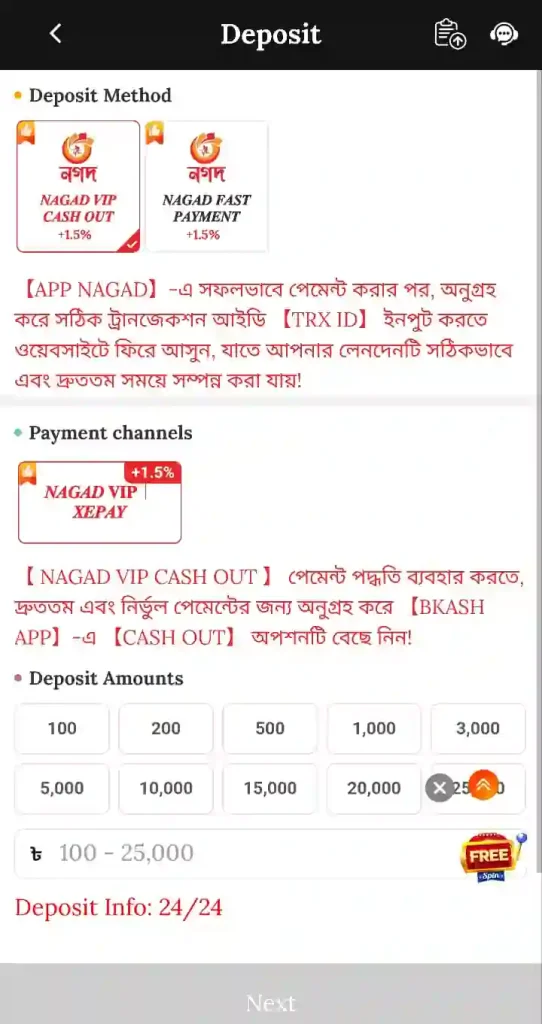The width and height of the screenshot is (542, 1024).
Task: Select NAGAD VIP CASH OUT method
Action: tap(78, 186)
